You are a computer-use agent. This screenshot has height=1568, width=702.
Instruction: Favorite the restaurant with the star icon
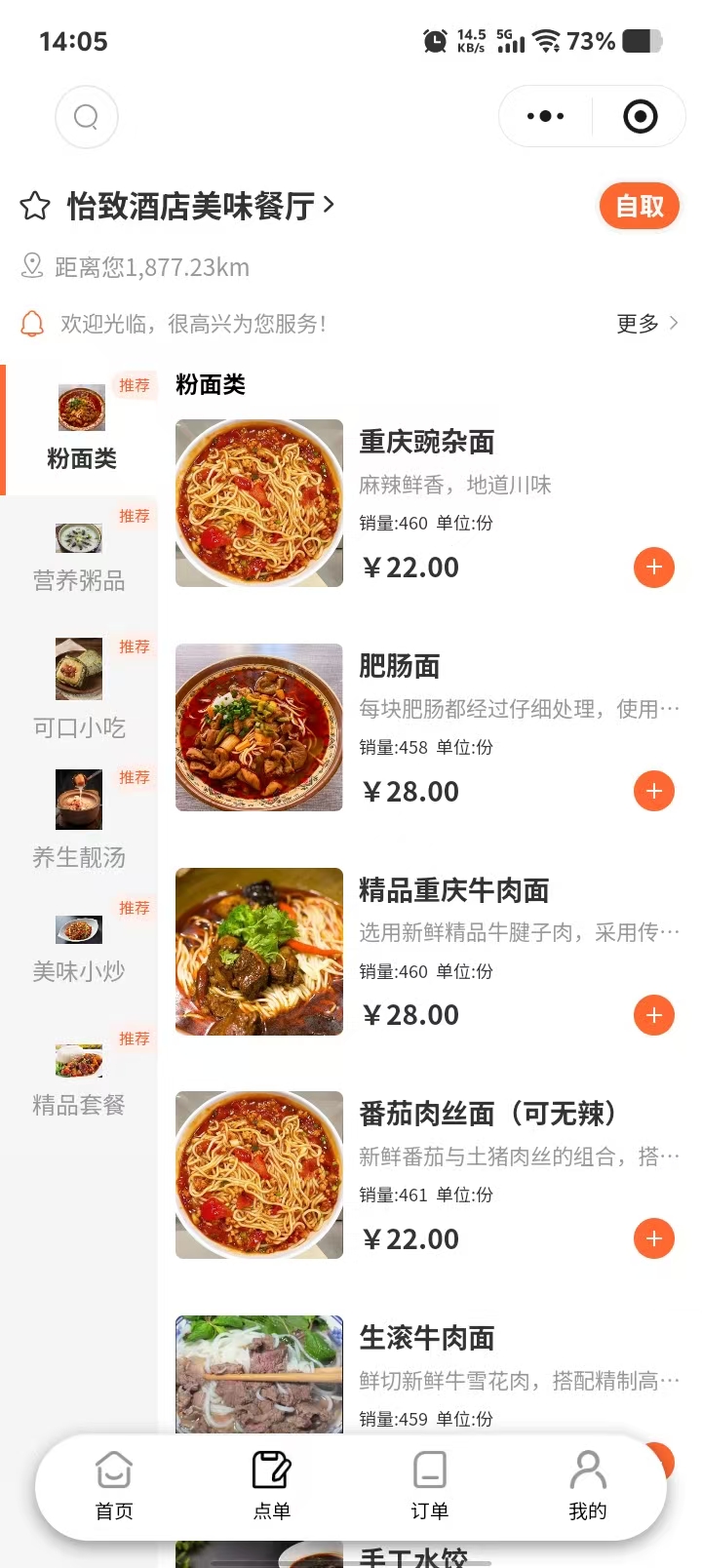[35, 206]
